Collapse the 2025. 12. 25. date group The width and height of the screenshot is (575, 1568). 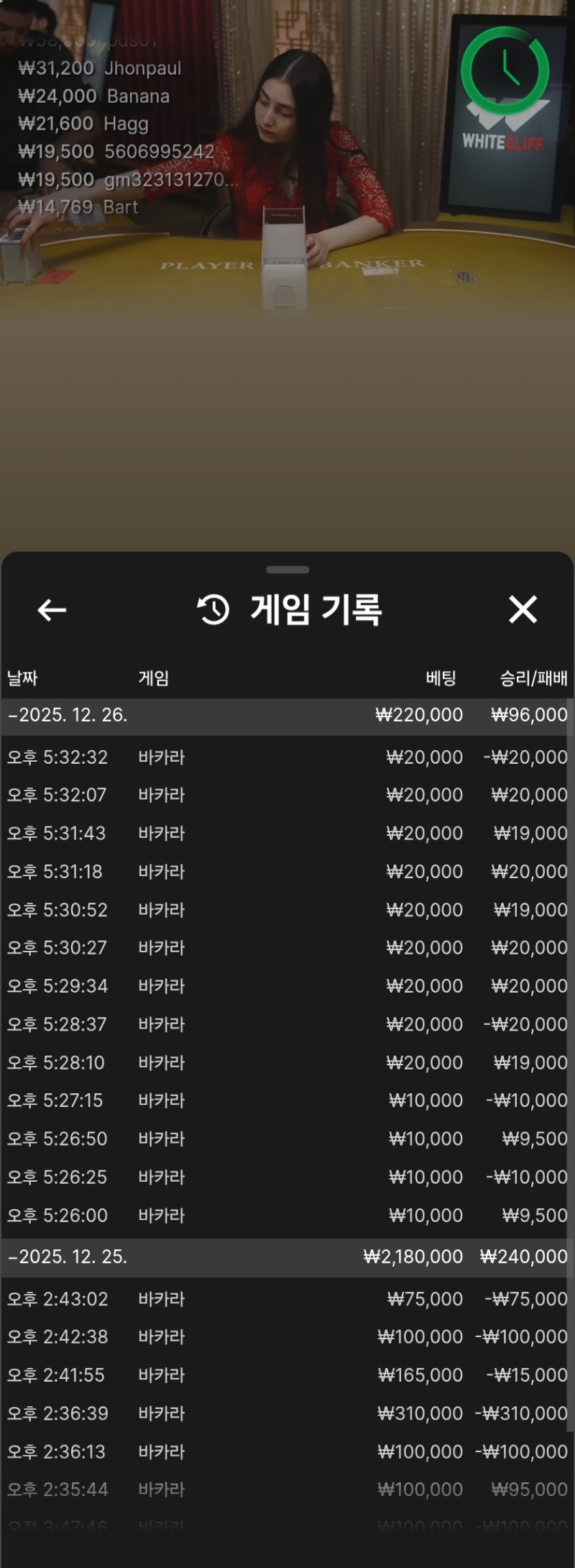pyautogui.click(x=68, y=1257)
